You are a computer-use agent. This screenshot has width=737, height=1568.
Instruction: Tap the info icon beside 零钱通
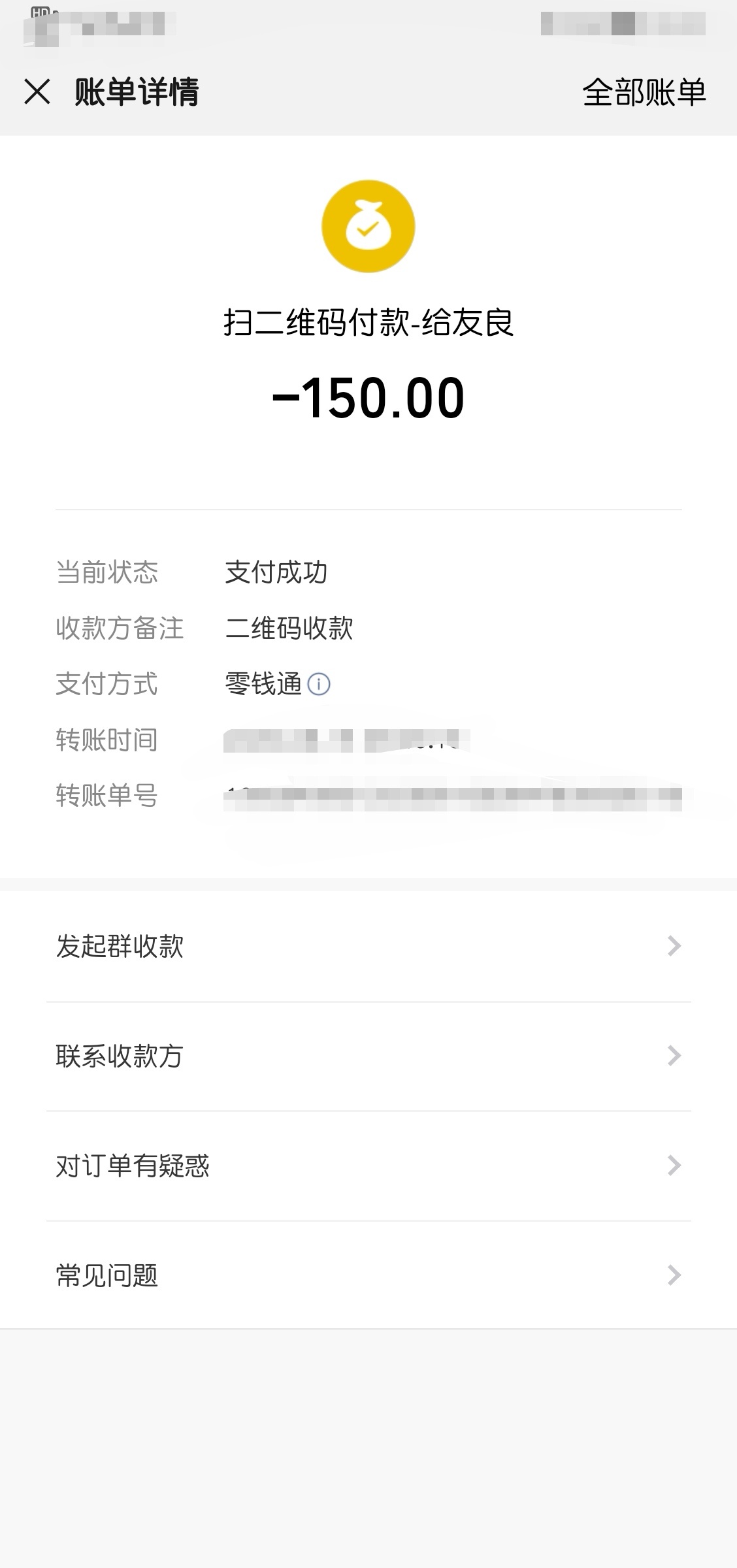tap(319, 684)
